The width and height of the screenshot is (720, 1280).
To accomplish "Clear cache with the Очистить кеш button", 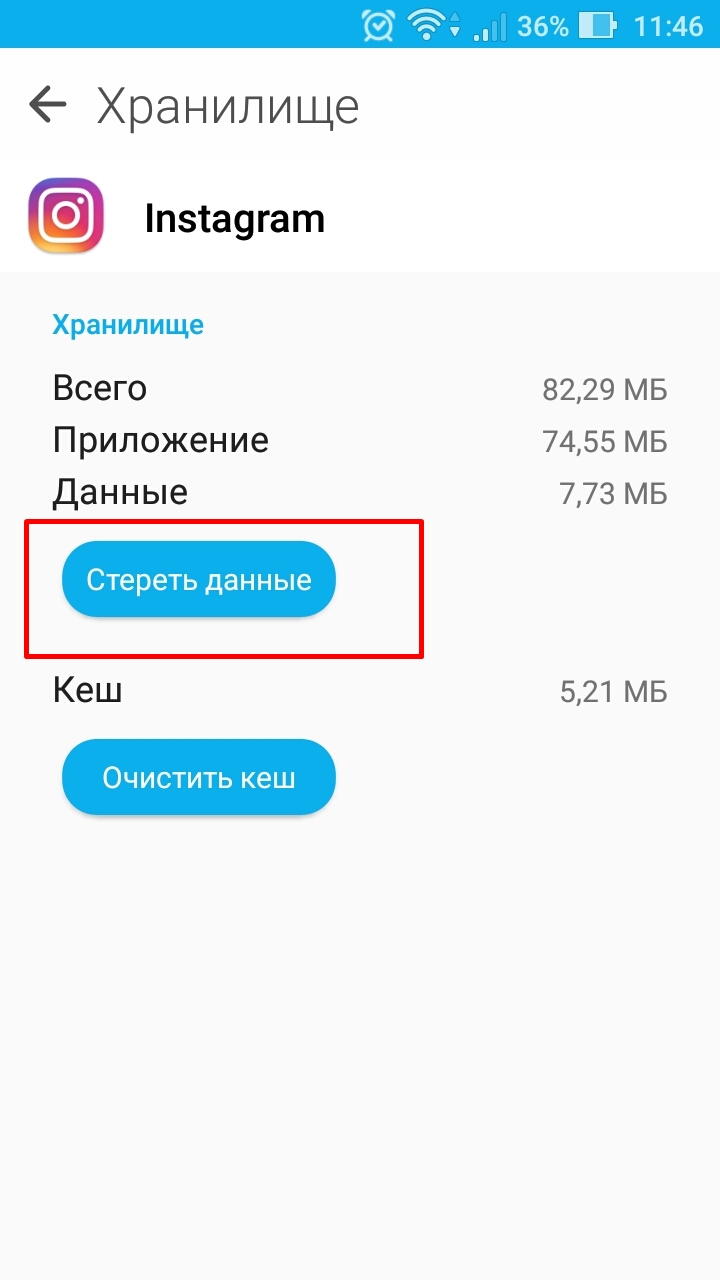I will tap(199, 778).
